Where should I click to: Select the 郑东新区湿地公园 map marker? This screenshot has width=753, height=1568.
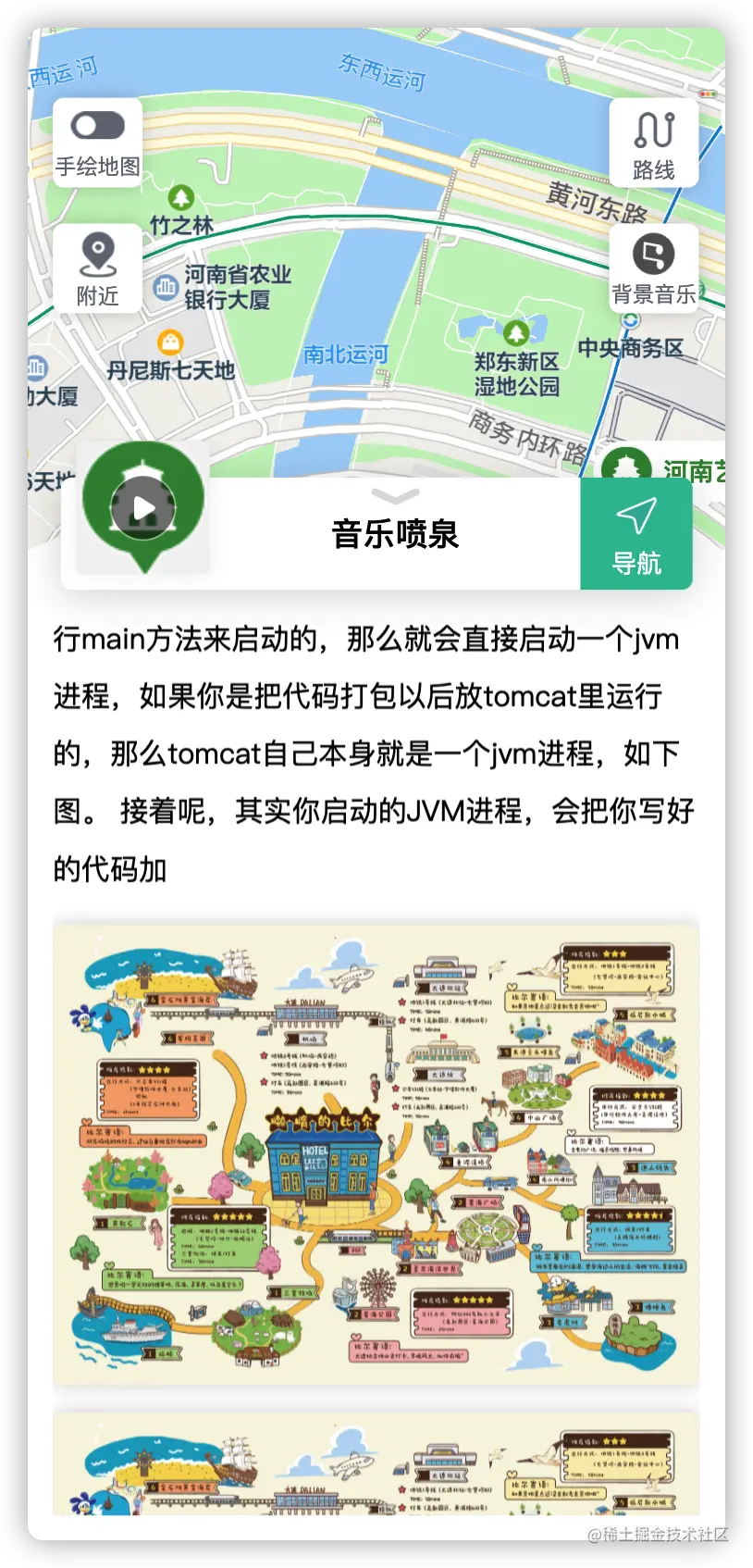tap(516, 333)
